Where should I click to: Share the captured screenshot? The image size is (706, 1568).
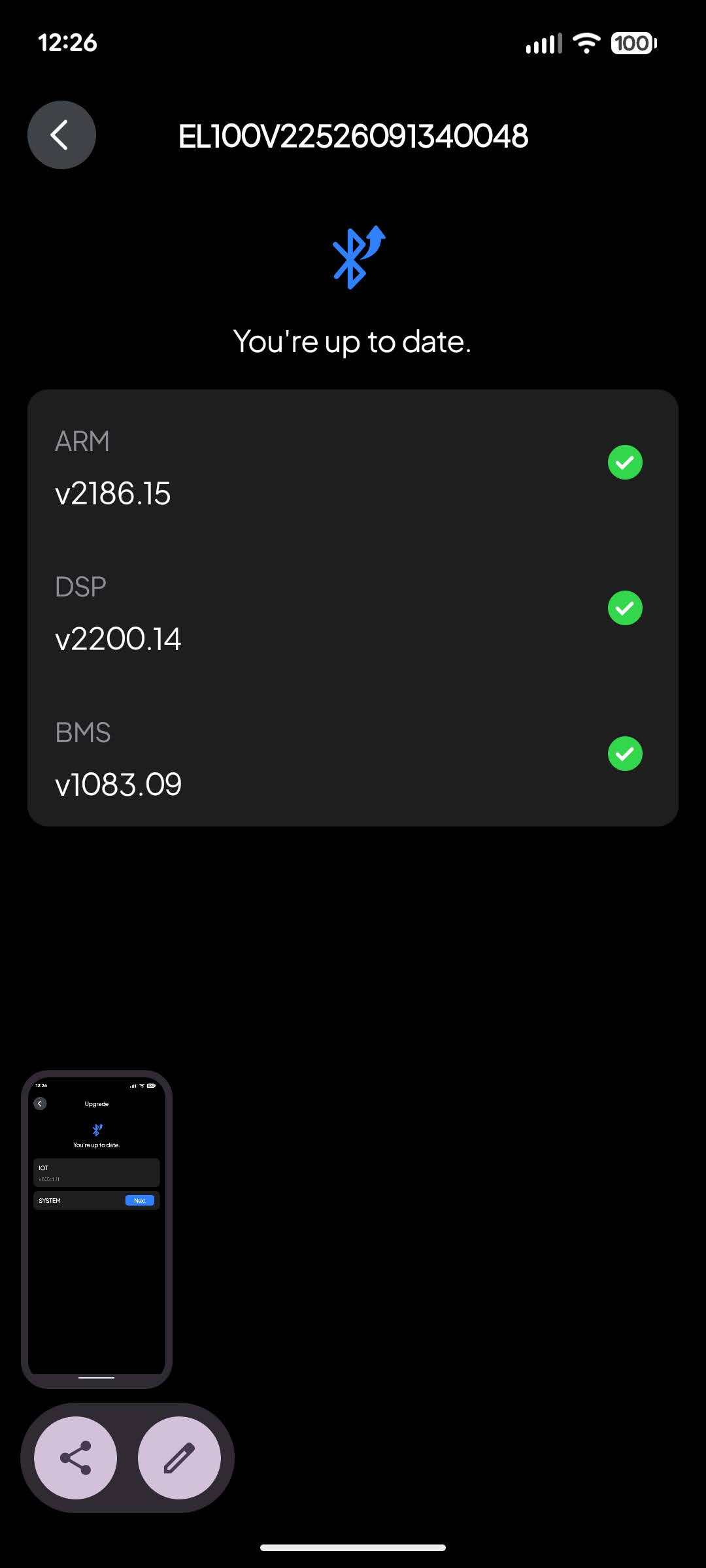(x=76, y=1458)
